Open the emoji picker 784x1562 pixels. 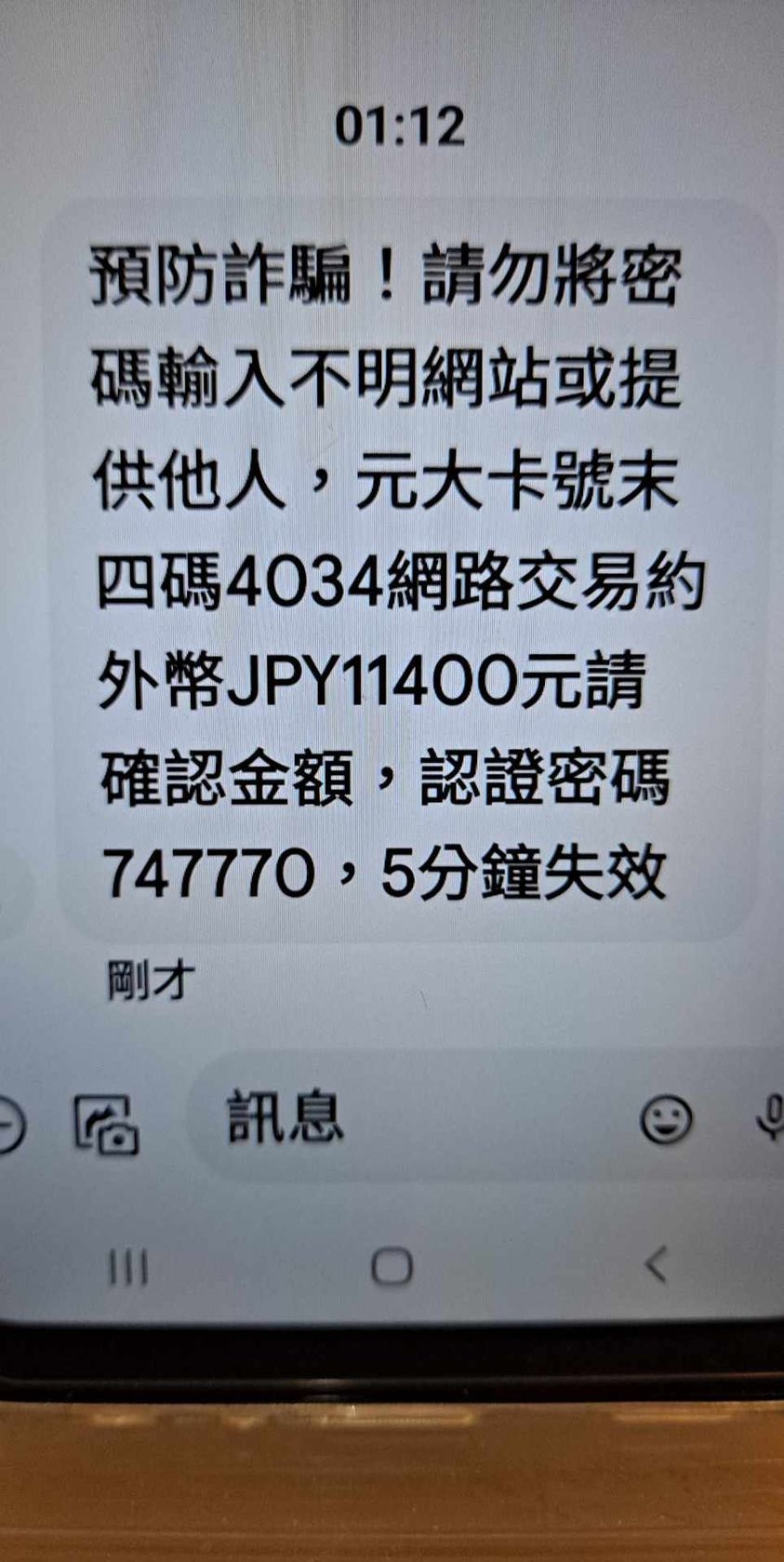[x=666, y=1119]
